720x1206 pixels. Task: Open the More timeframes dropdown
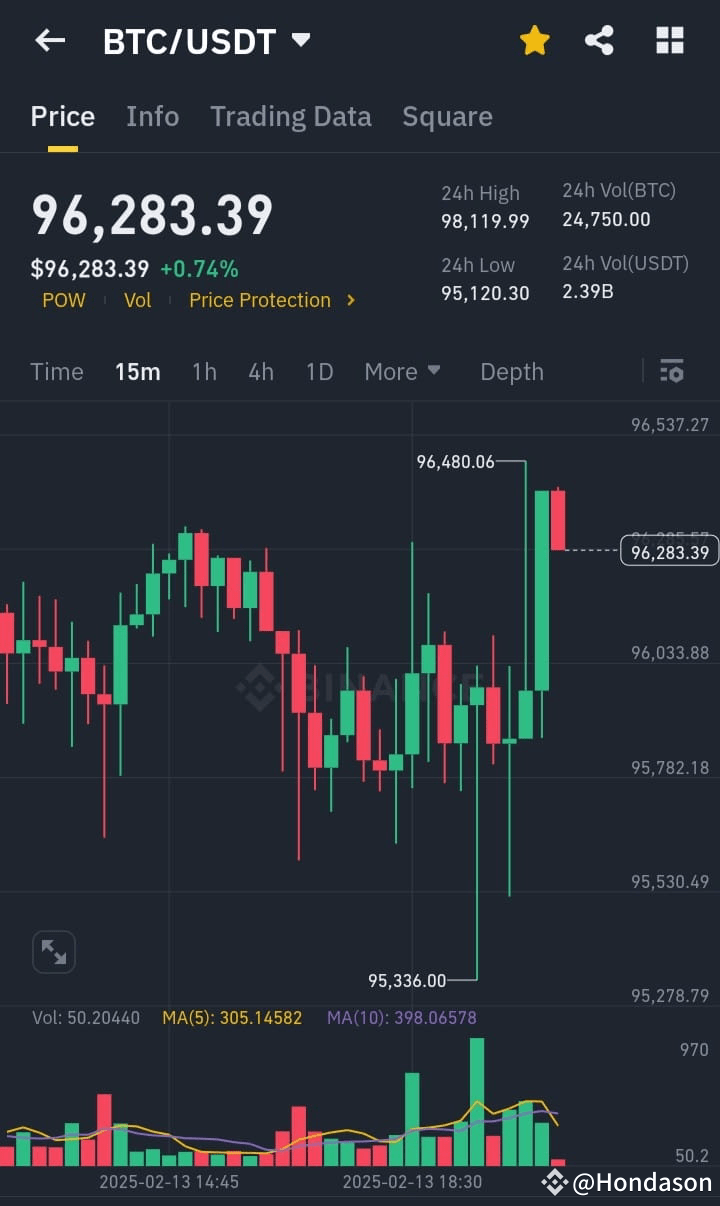point(402,371)
